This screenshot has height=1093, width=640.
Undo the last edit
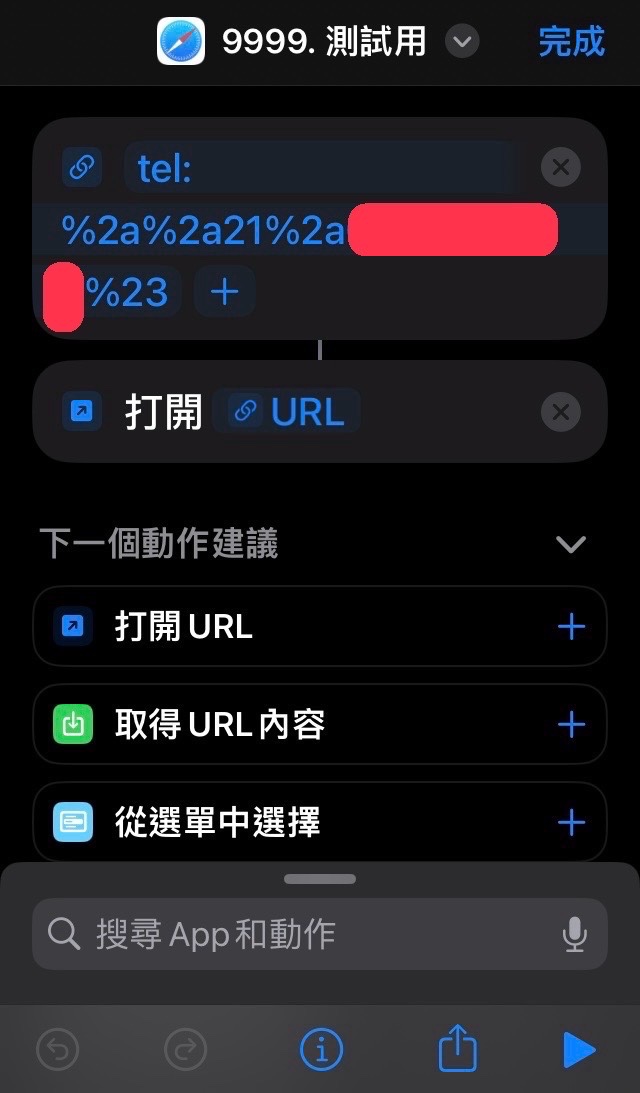pyautogui.click(x=57, y=1050)
